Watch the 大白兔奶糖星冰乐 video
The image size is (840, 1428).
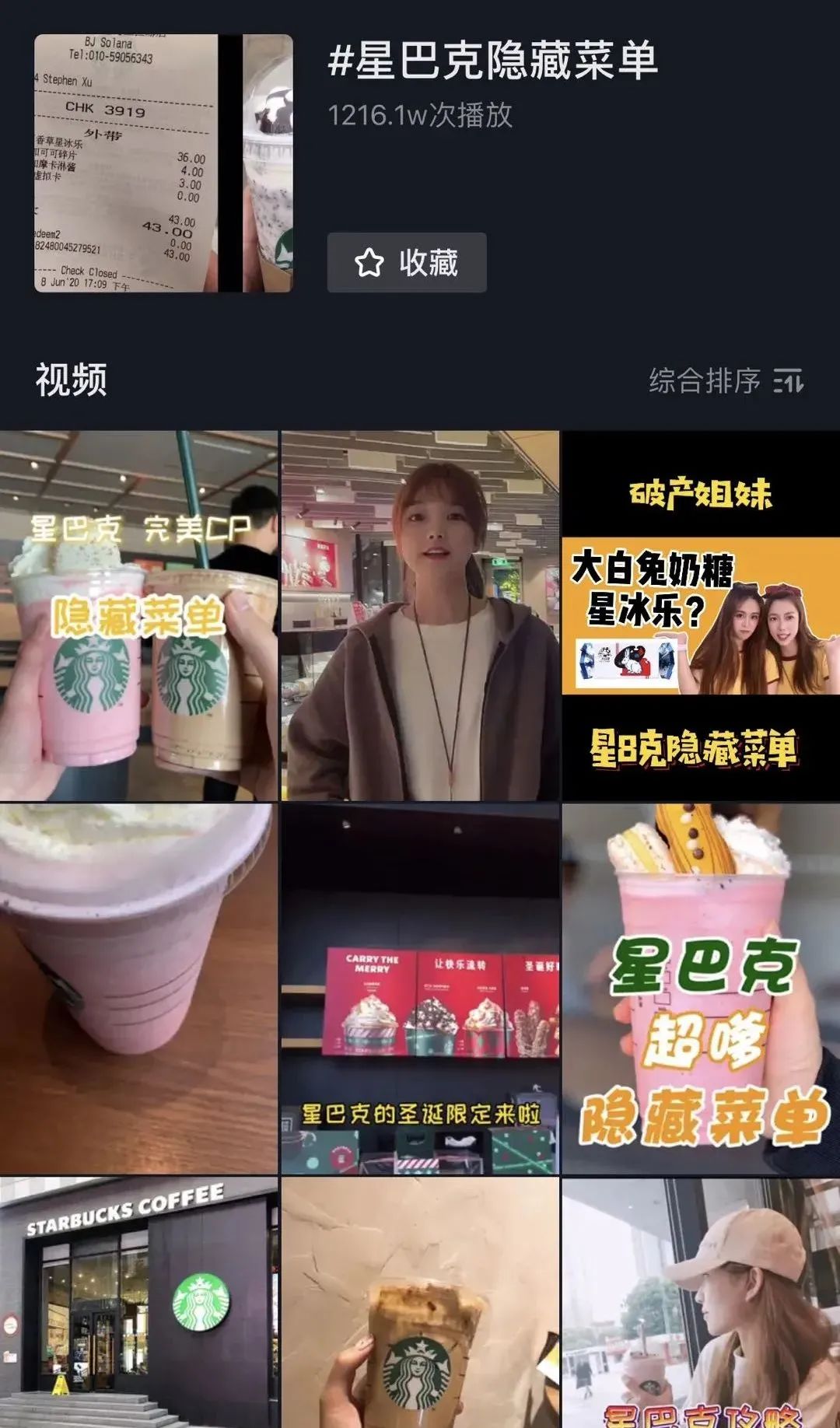[701, 616]
